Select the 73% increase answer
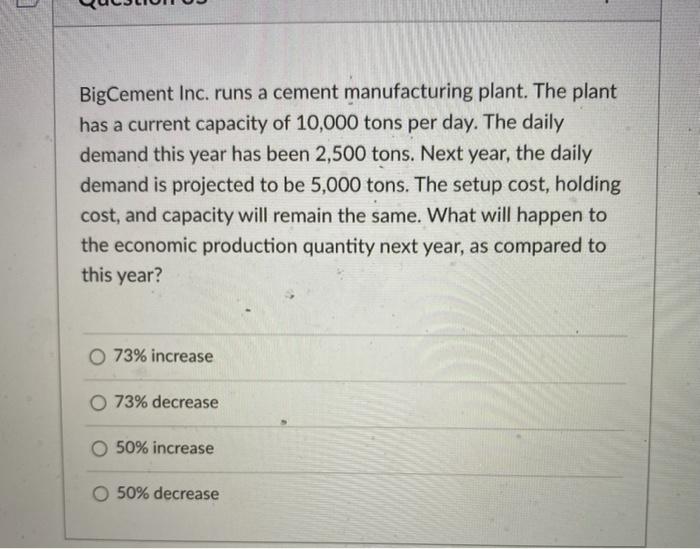This screenshot has height=549, width=700. 98,357
